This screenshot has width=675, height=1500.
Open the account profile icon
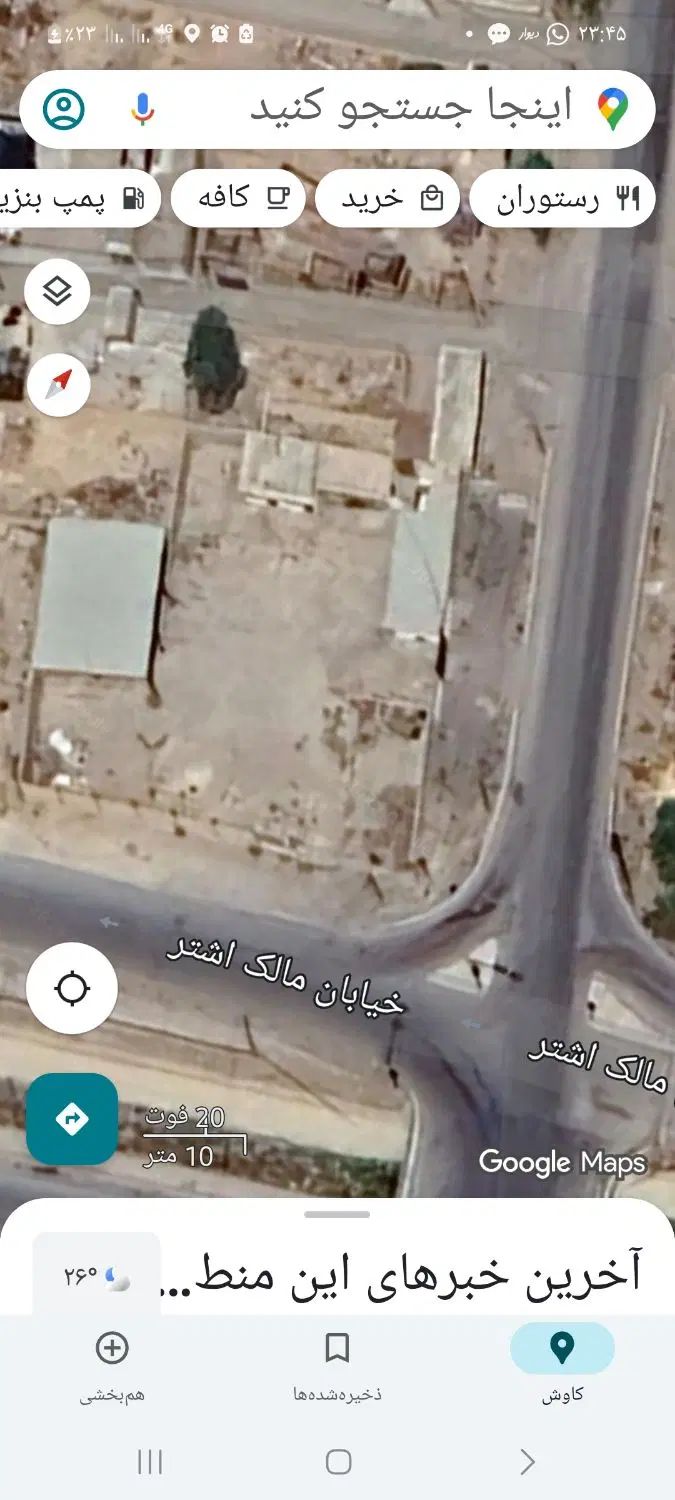64,109
